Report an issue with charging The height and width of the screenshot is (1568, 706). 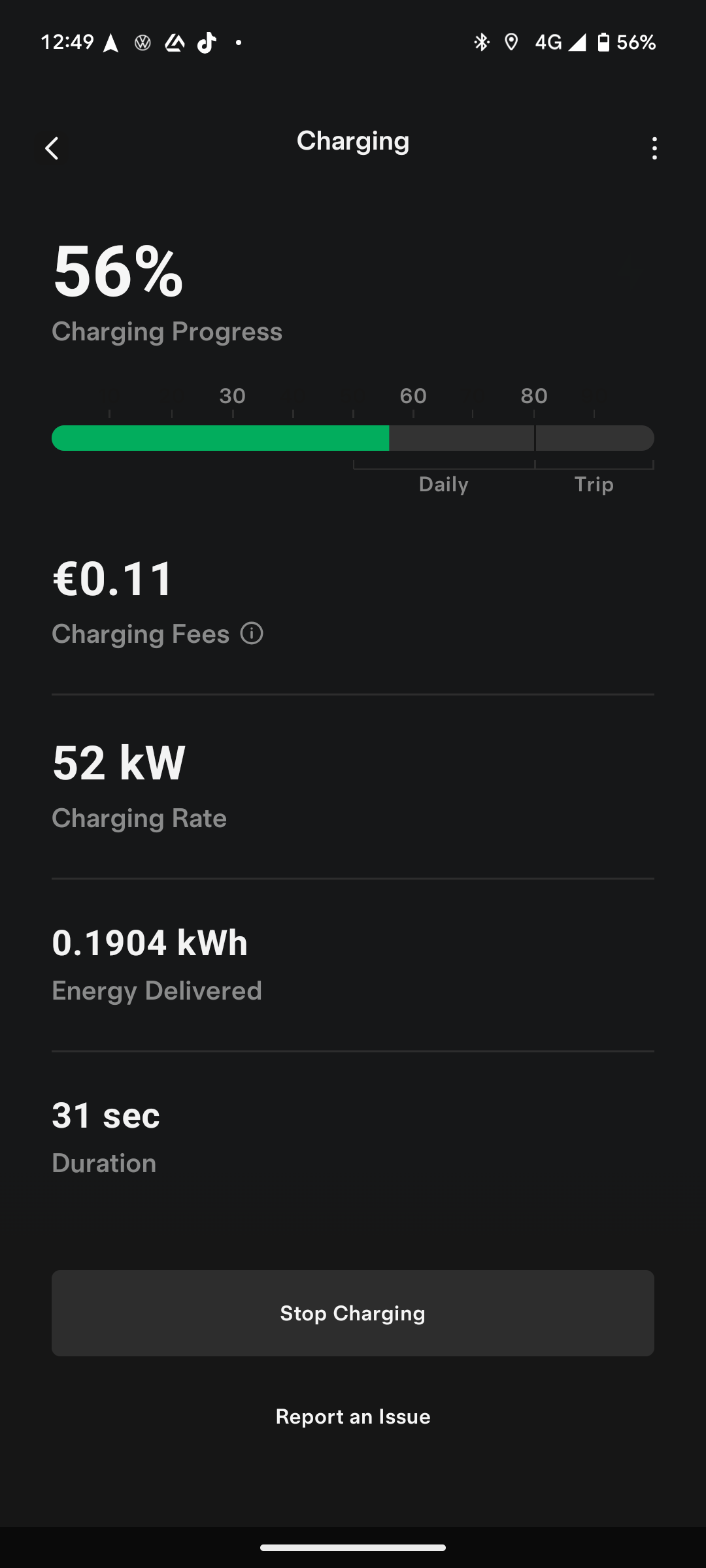click(x=353, y=1416)
